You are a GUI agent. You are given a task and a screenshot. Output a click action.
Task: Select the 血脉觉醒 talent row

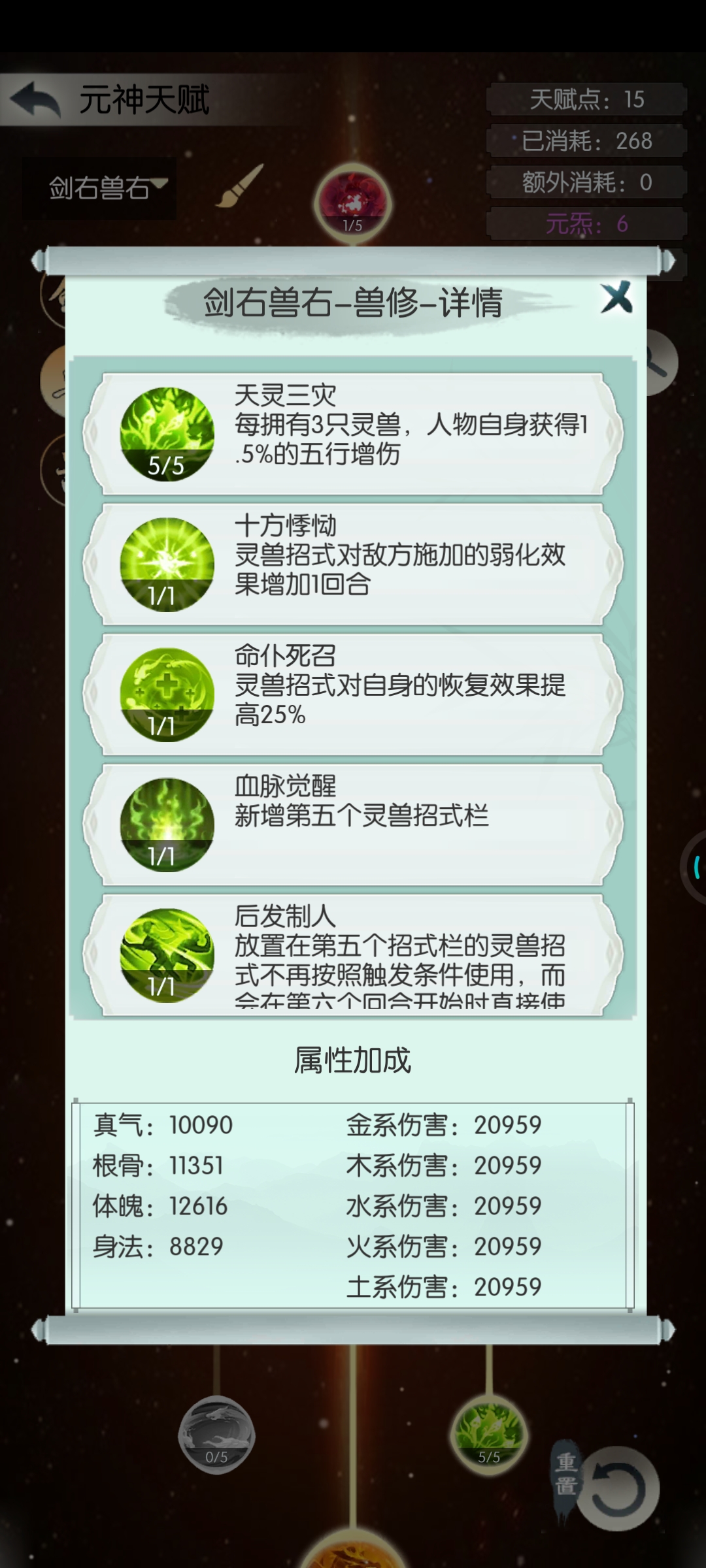(353, 825)
